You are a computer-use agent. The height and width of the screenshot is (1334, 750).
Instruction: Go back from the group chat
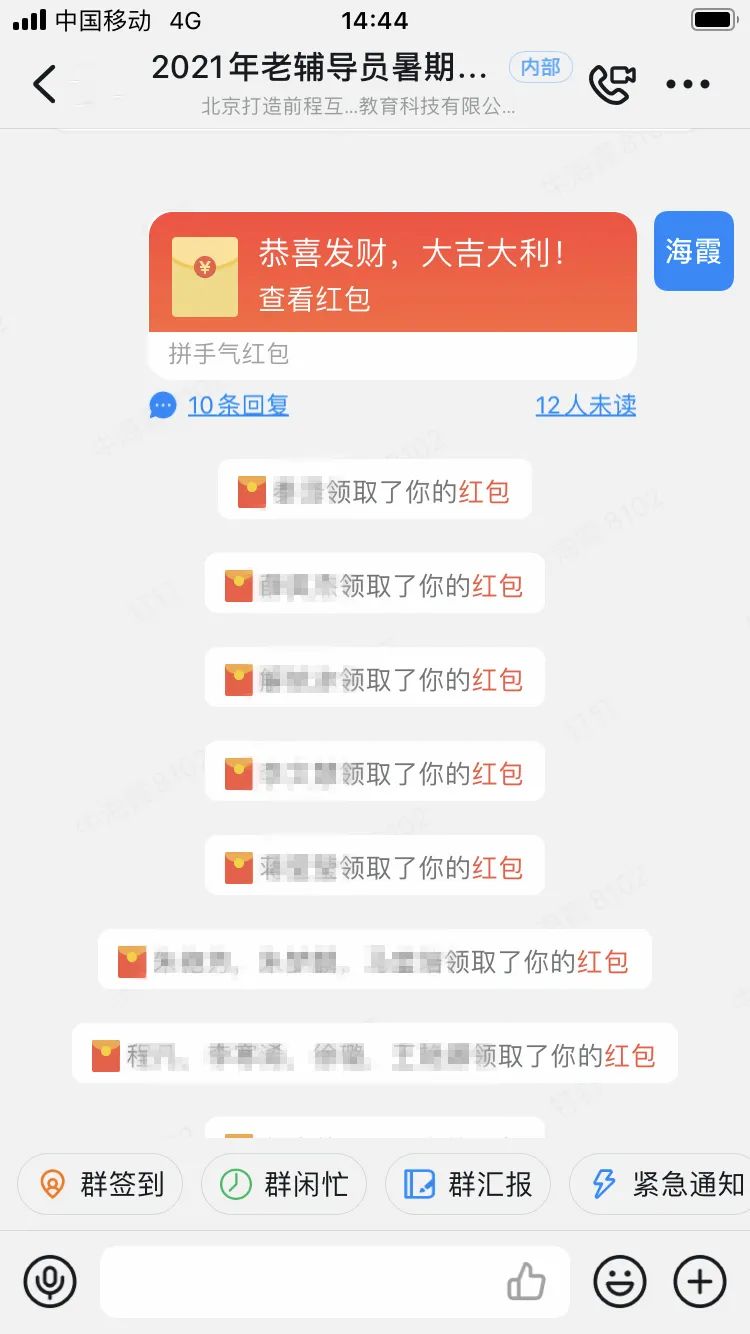coord(45,84)
